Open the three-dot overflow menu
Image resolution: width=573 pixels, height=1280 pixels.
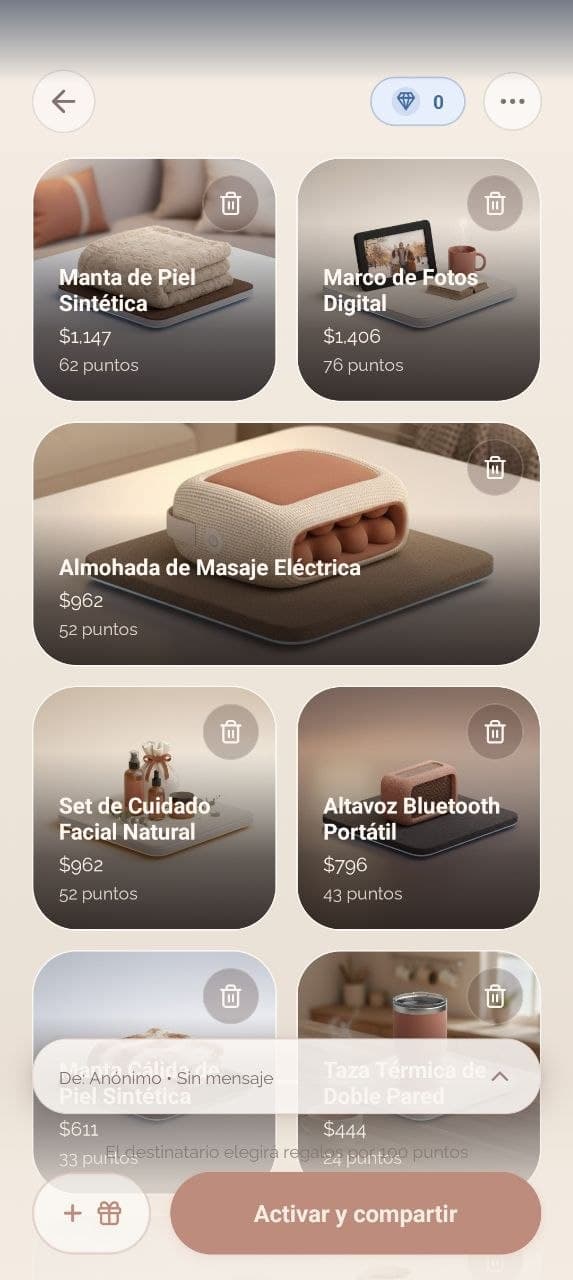click(x=512, y=101)
